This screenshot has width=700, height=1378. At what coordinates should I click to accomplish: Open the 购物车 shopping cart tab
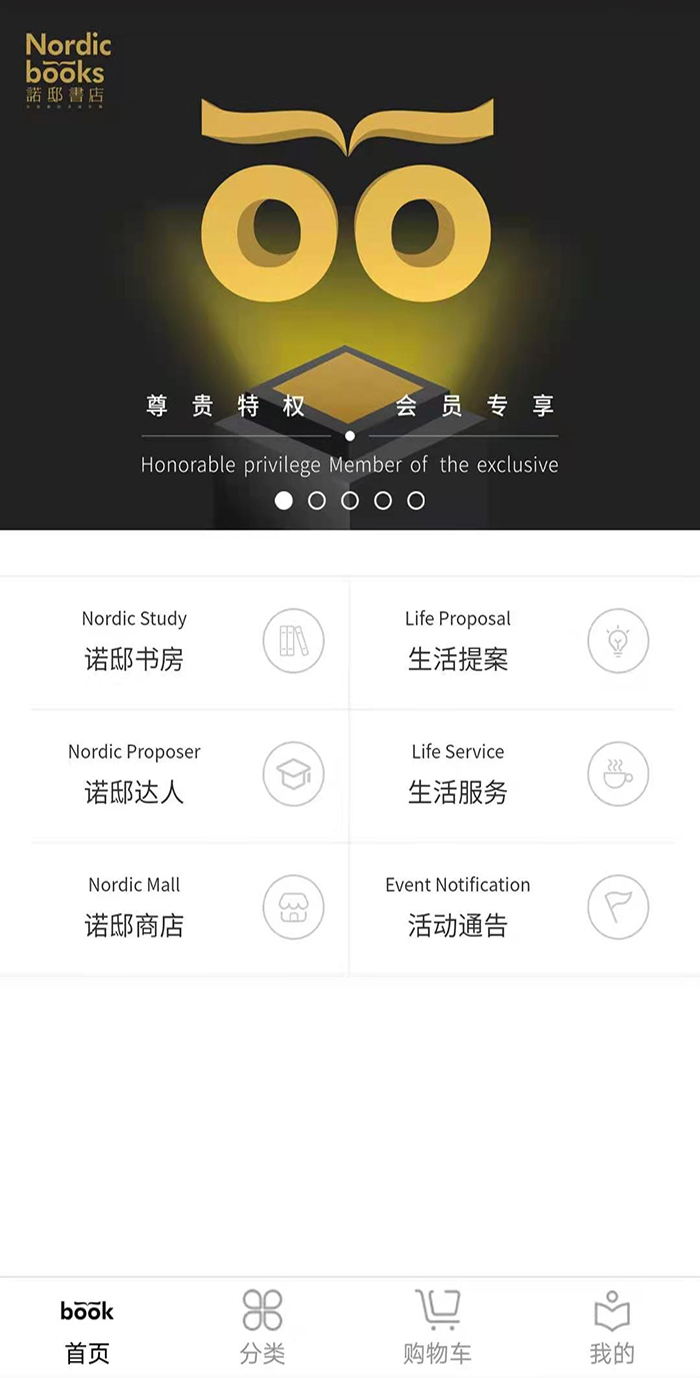pos(437,1327)
